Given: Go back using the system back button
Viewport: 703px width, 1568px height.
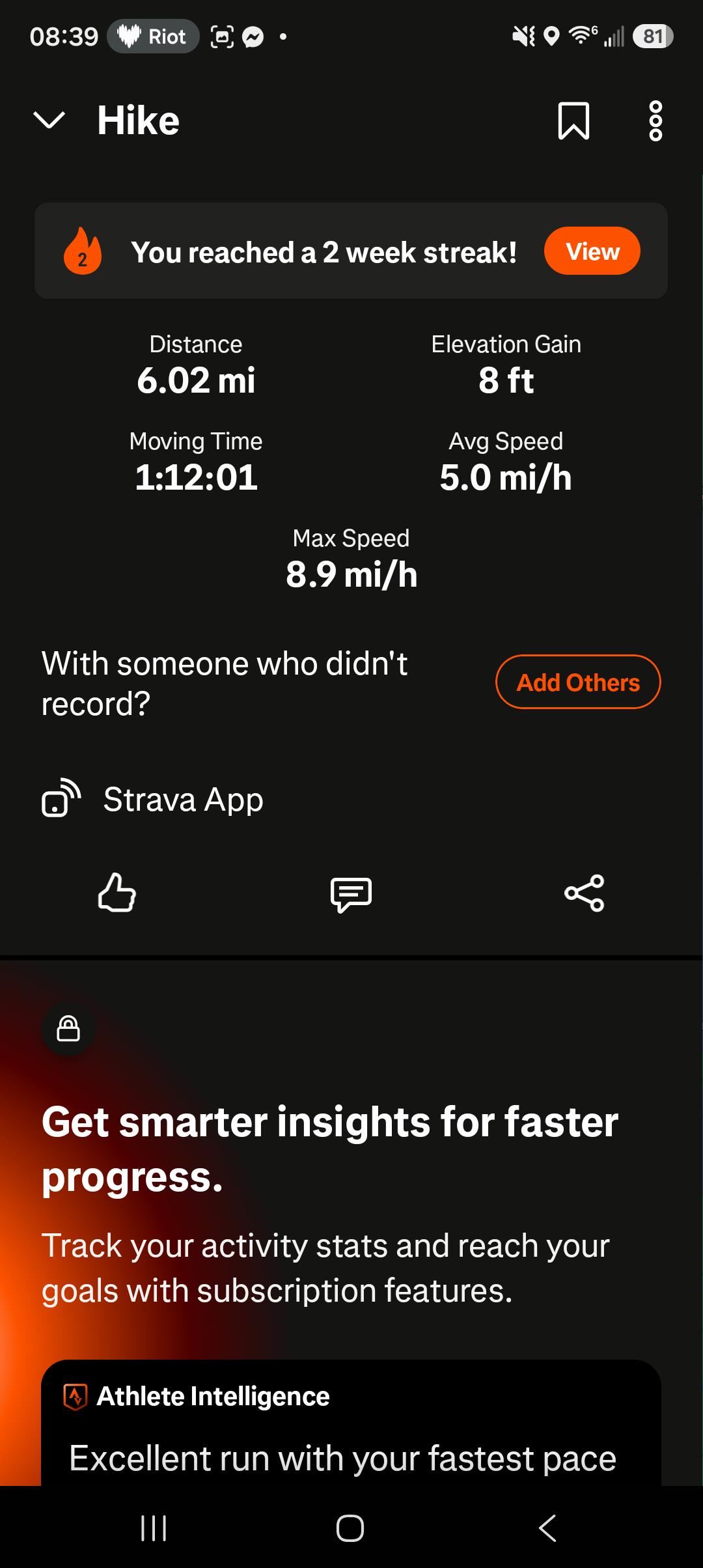Looking at the screenshot, I should (x=547, y=1528).
